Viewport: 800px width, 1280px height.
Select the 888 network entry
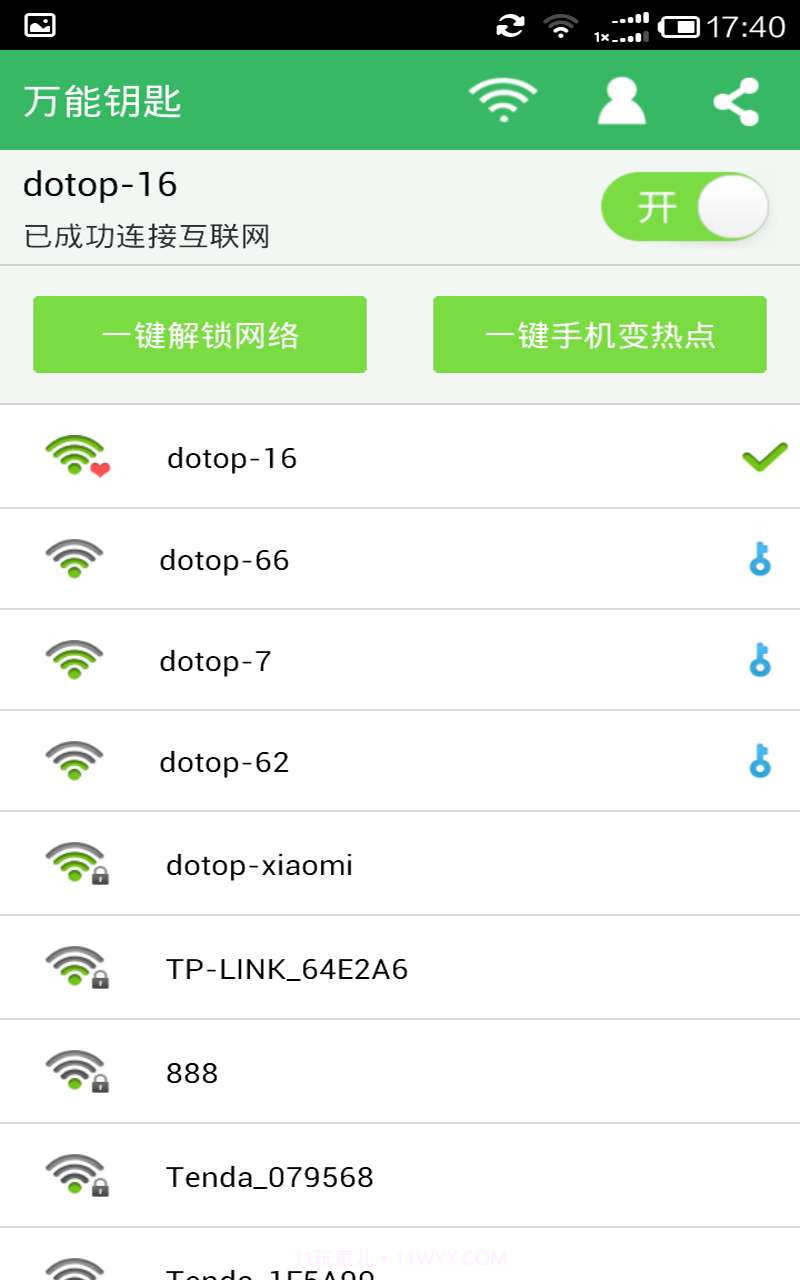[400, 1072]
